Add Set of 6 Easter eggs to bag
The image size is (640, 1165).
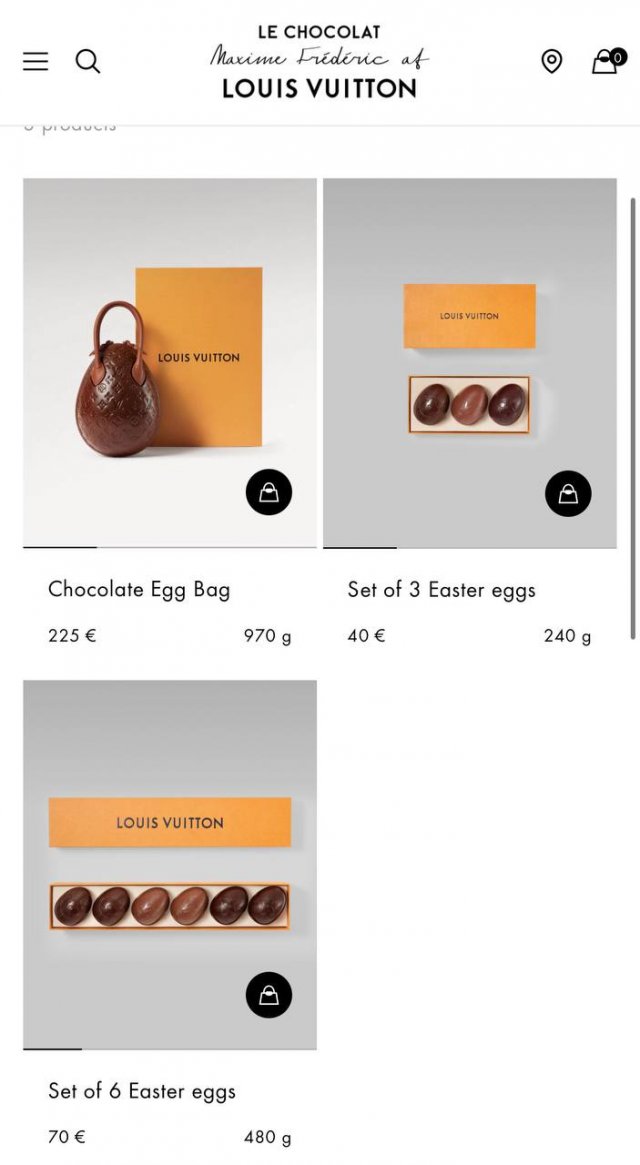[x=269, y=995]
